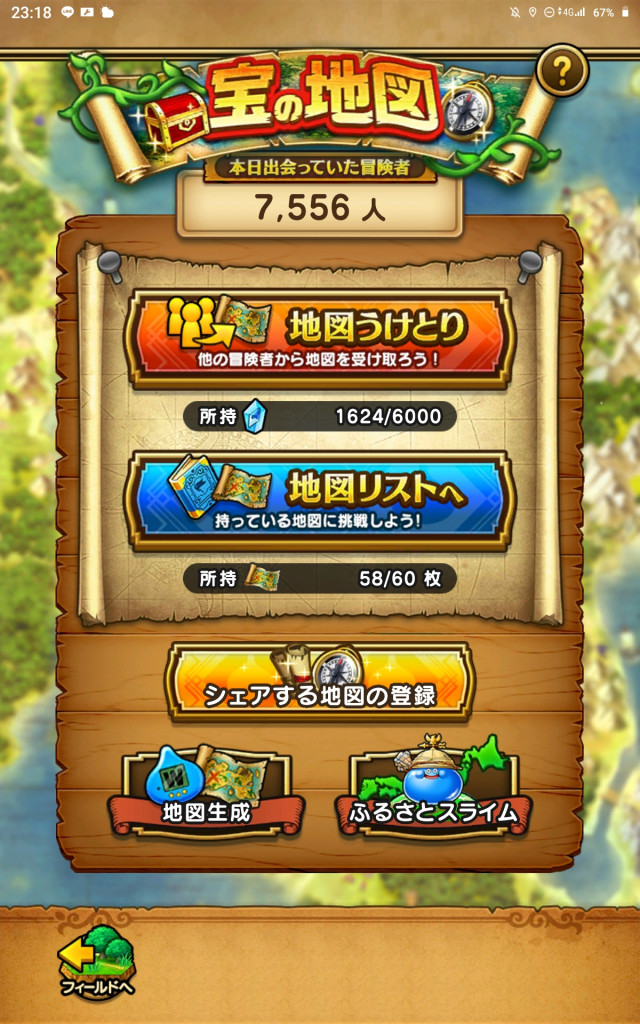Open the help question mark icon
This screenshot has width=640, height=1024.
(562, 71)
